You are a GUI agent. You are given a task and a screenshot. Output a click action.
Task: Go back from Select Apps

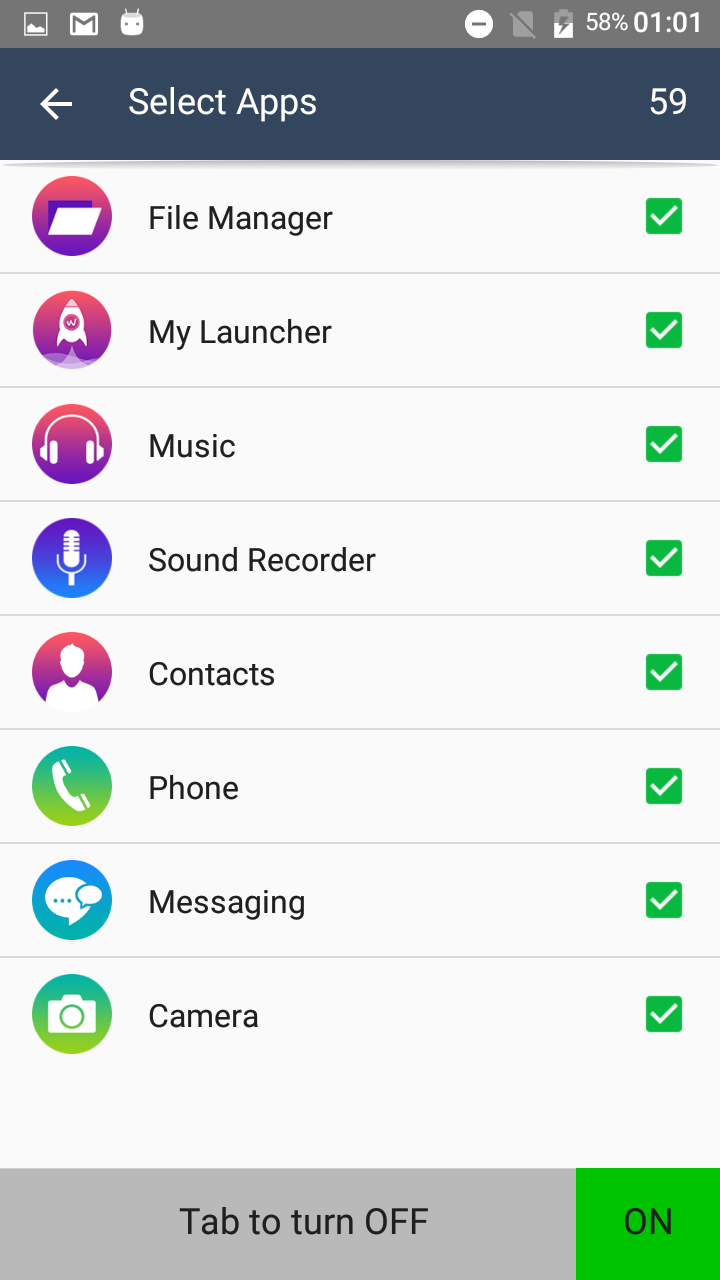click(56, 103)
